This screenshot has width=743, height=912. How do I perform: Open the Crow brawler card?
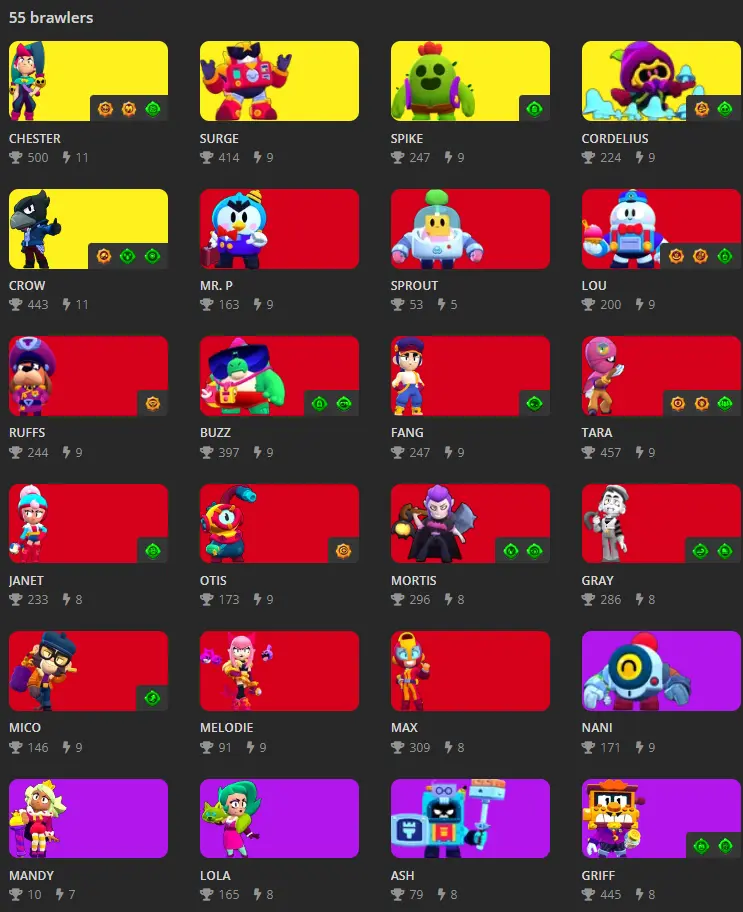[x=88, y=229]
